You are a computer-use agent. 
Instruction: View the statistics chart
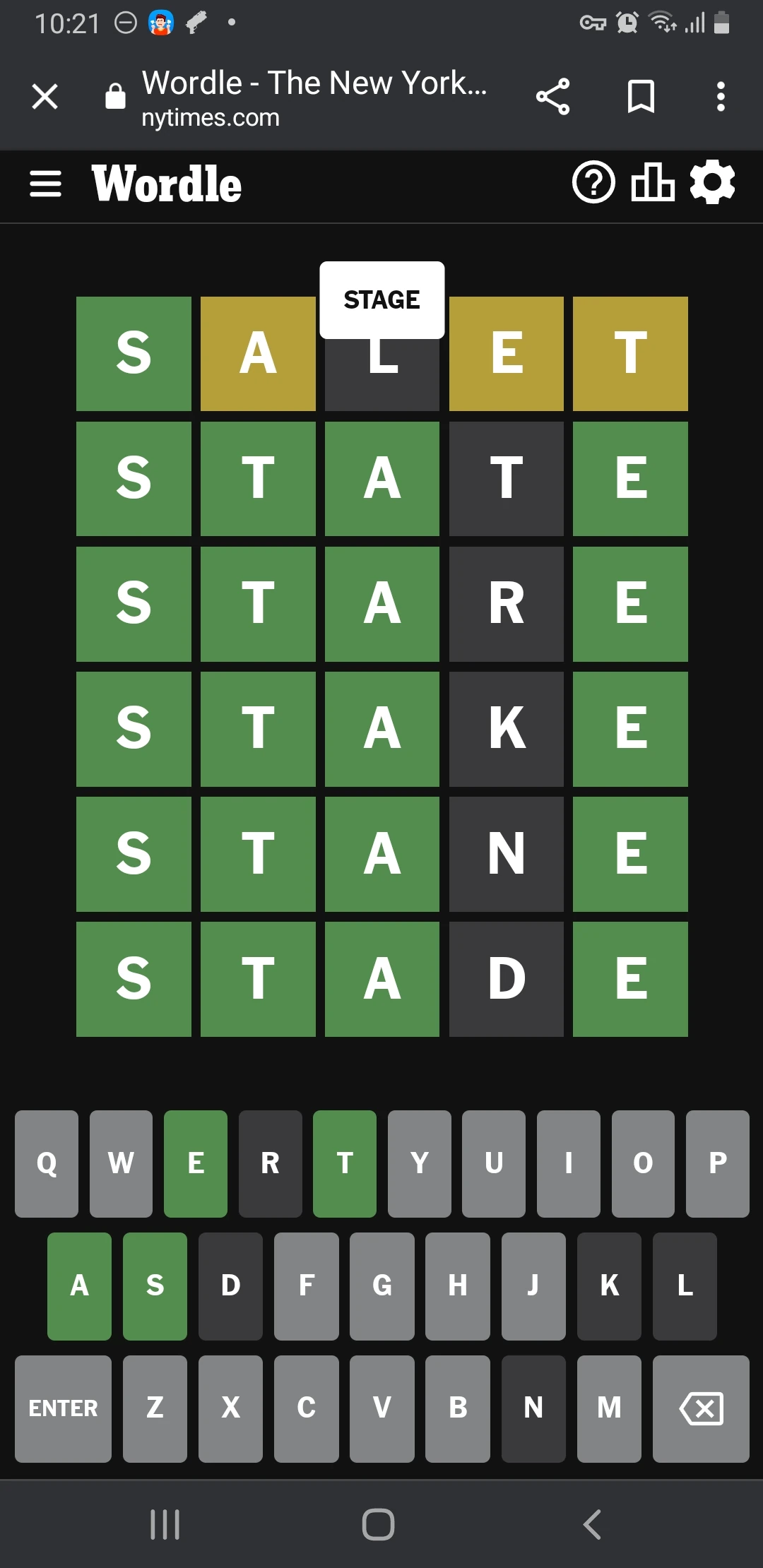tap(653, 182)
